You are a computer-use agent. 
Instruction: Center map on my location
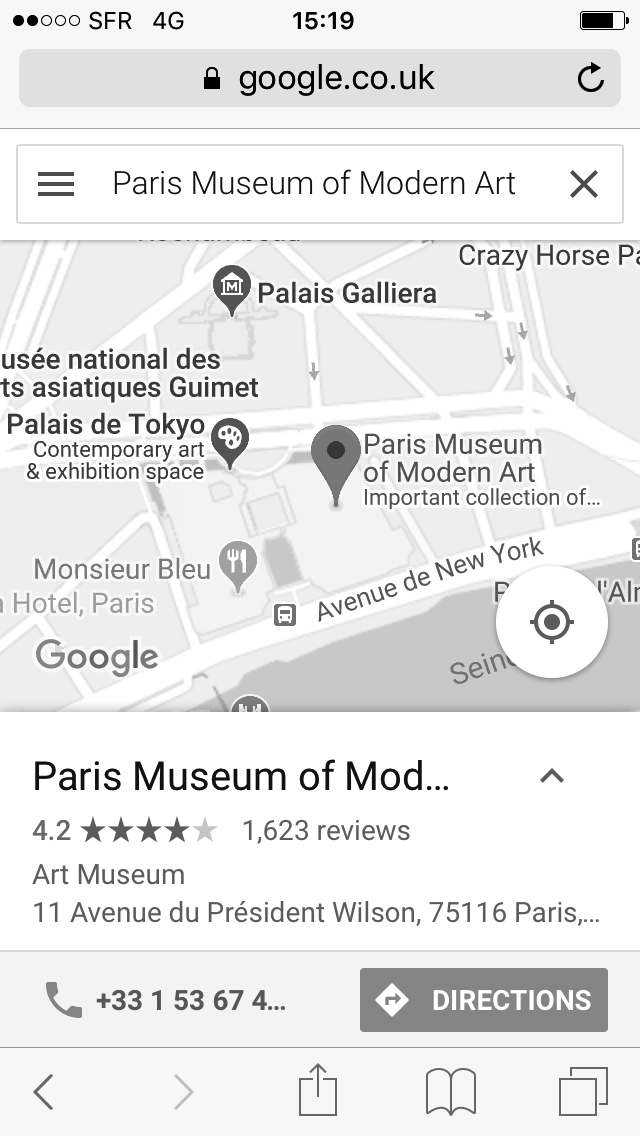point(551,622)
